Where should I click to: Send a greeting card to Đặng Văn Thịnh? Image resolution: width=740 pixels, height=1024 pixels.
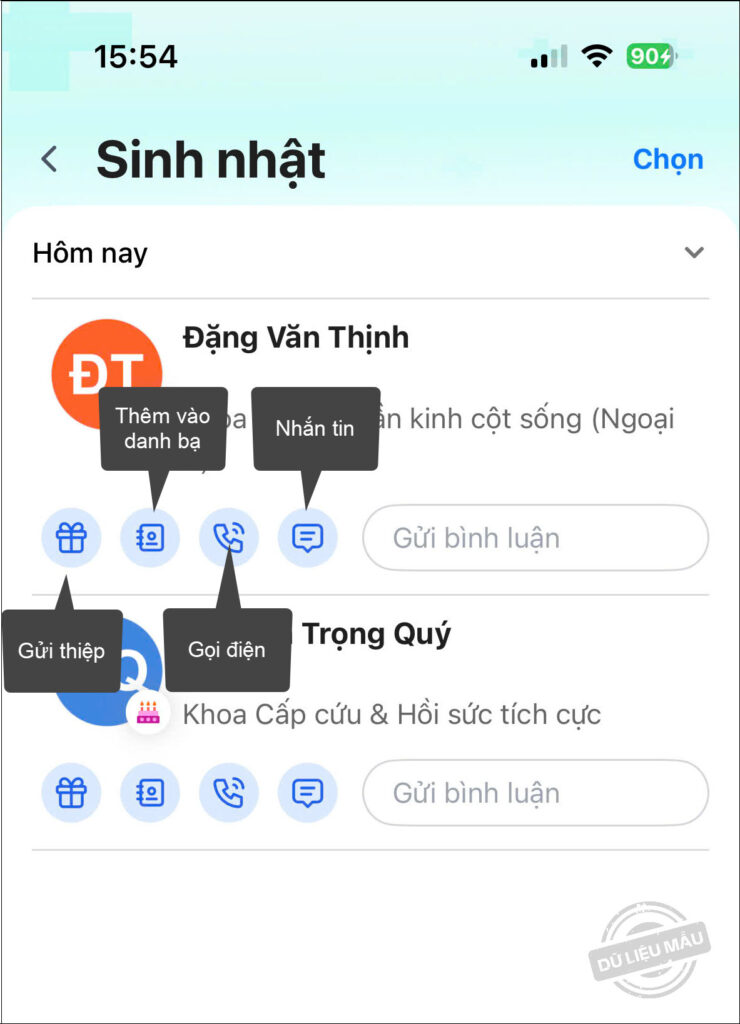[x=71, y=538]
